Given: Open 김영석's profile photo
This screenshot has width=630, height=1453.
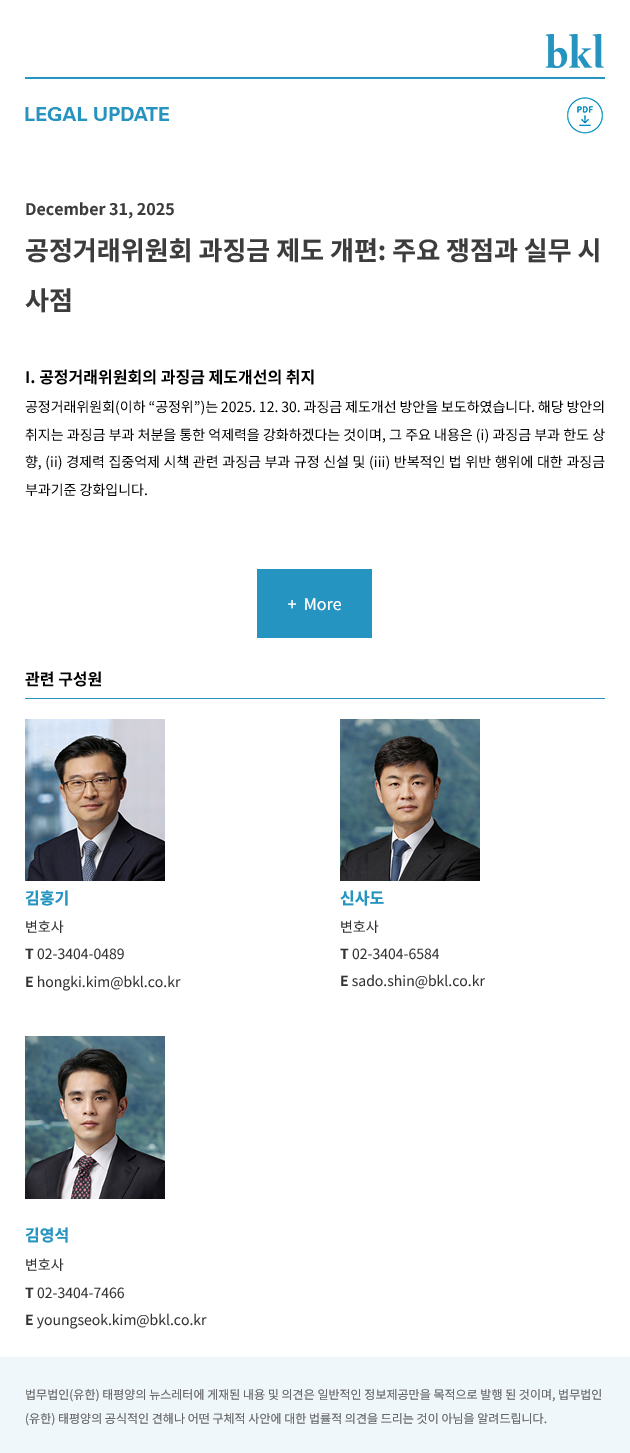Looking at the screenshot, I should point(95,1117).
